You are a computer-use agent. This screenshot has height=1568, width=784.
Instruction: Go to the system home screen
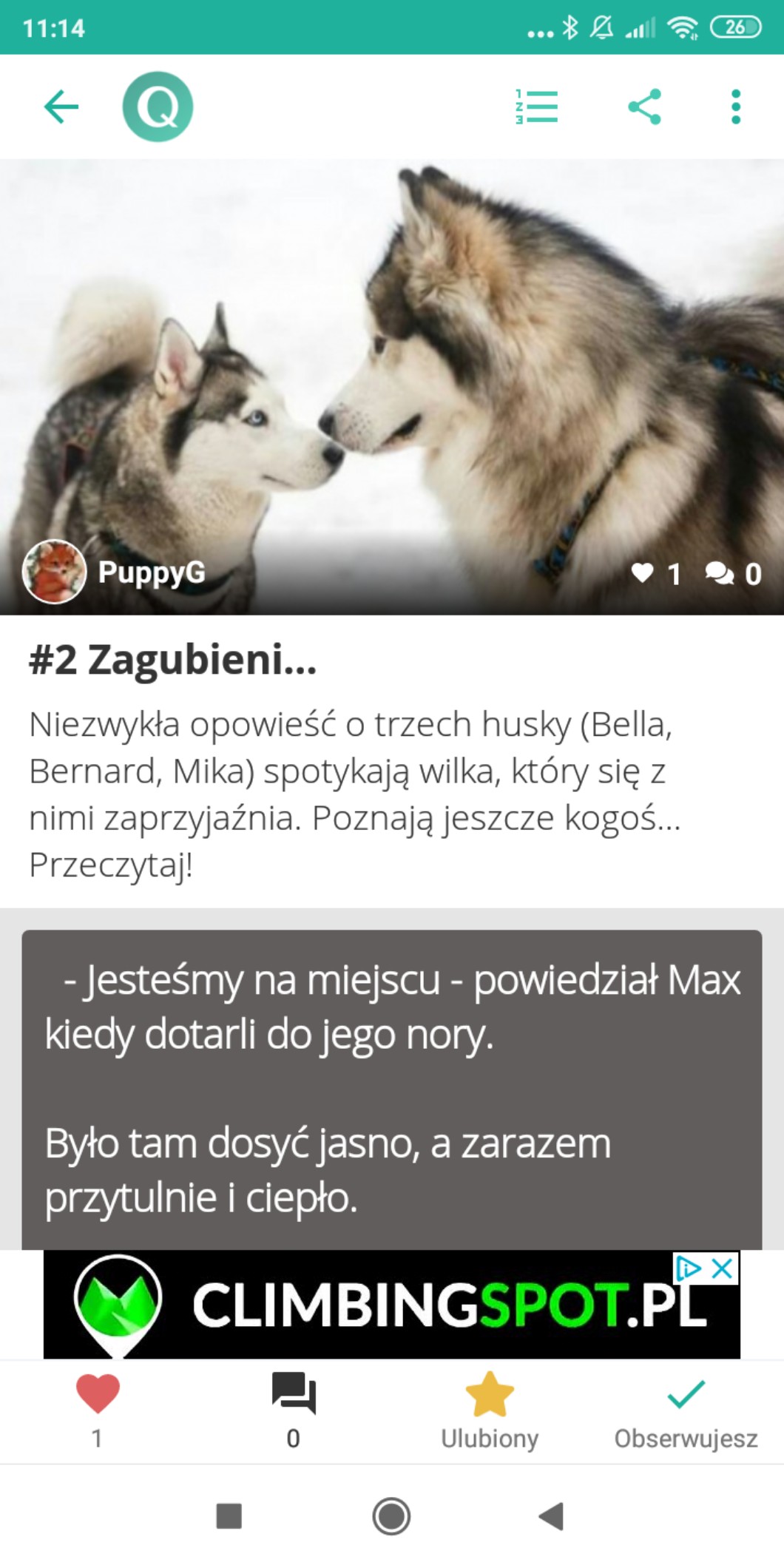(391, 1515)
